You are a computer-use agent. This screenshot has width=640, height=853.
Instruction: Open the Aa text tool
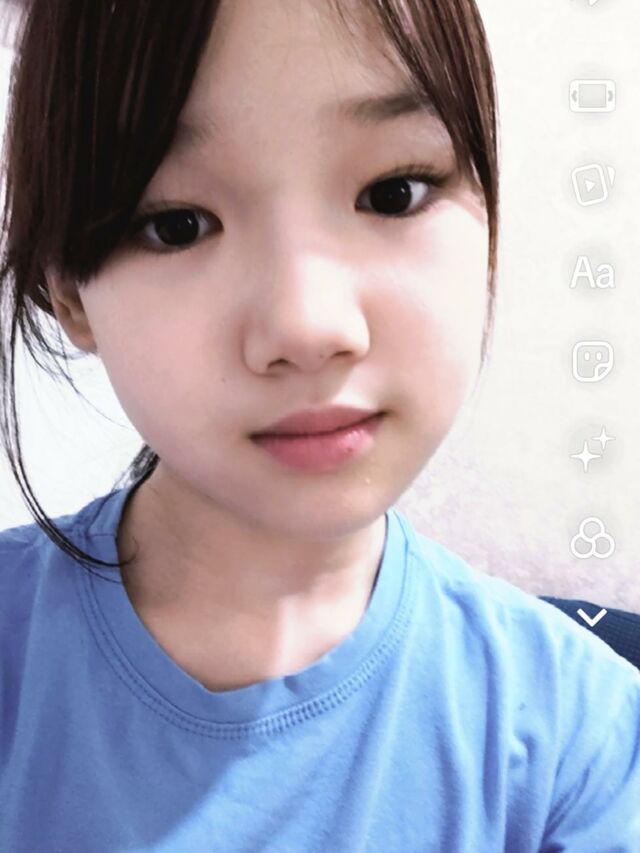pos(591,273)
